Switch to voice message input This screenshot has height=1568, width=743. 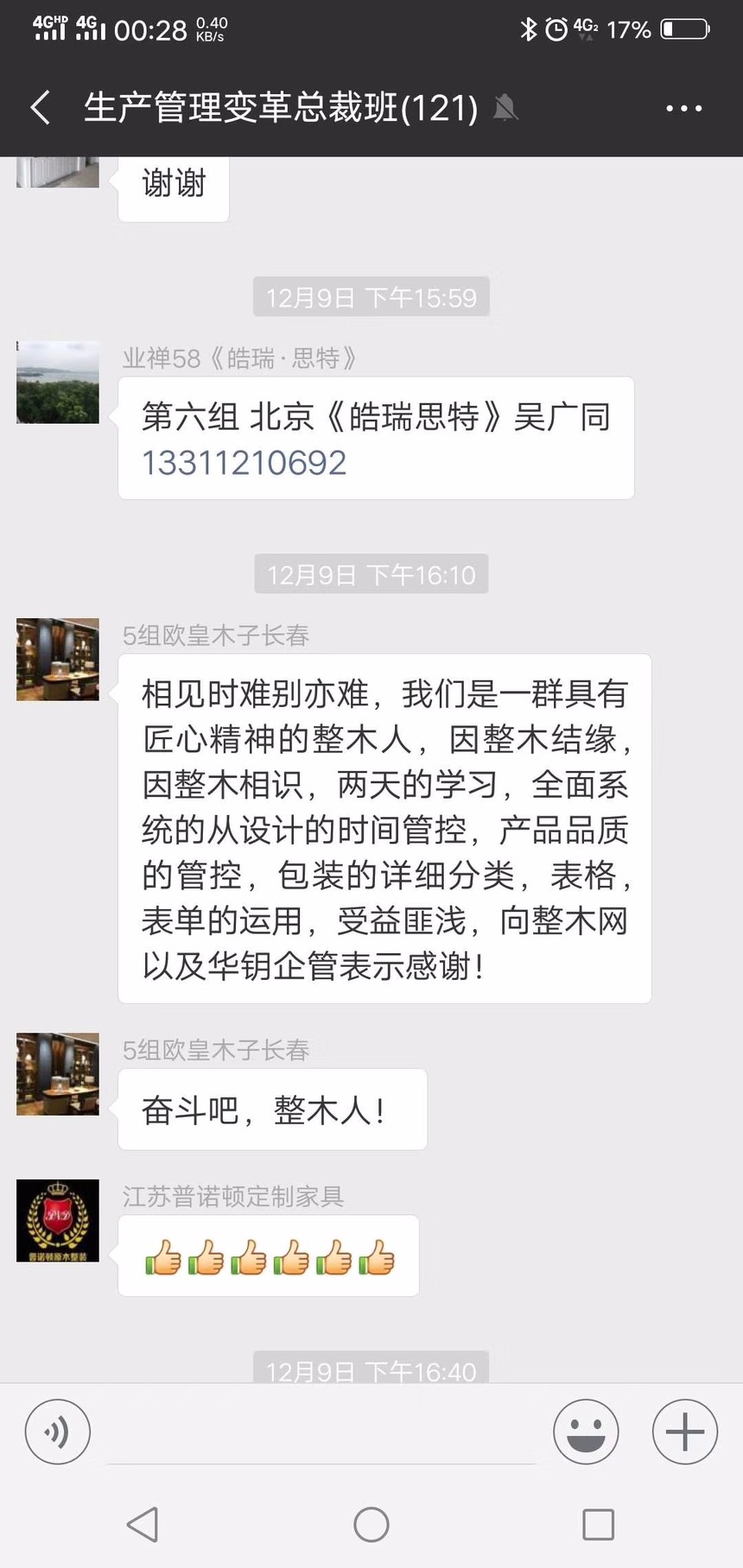click(57, 1432)
